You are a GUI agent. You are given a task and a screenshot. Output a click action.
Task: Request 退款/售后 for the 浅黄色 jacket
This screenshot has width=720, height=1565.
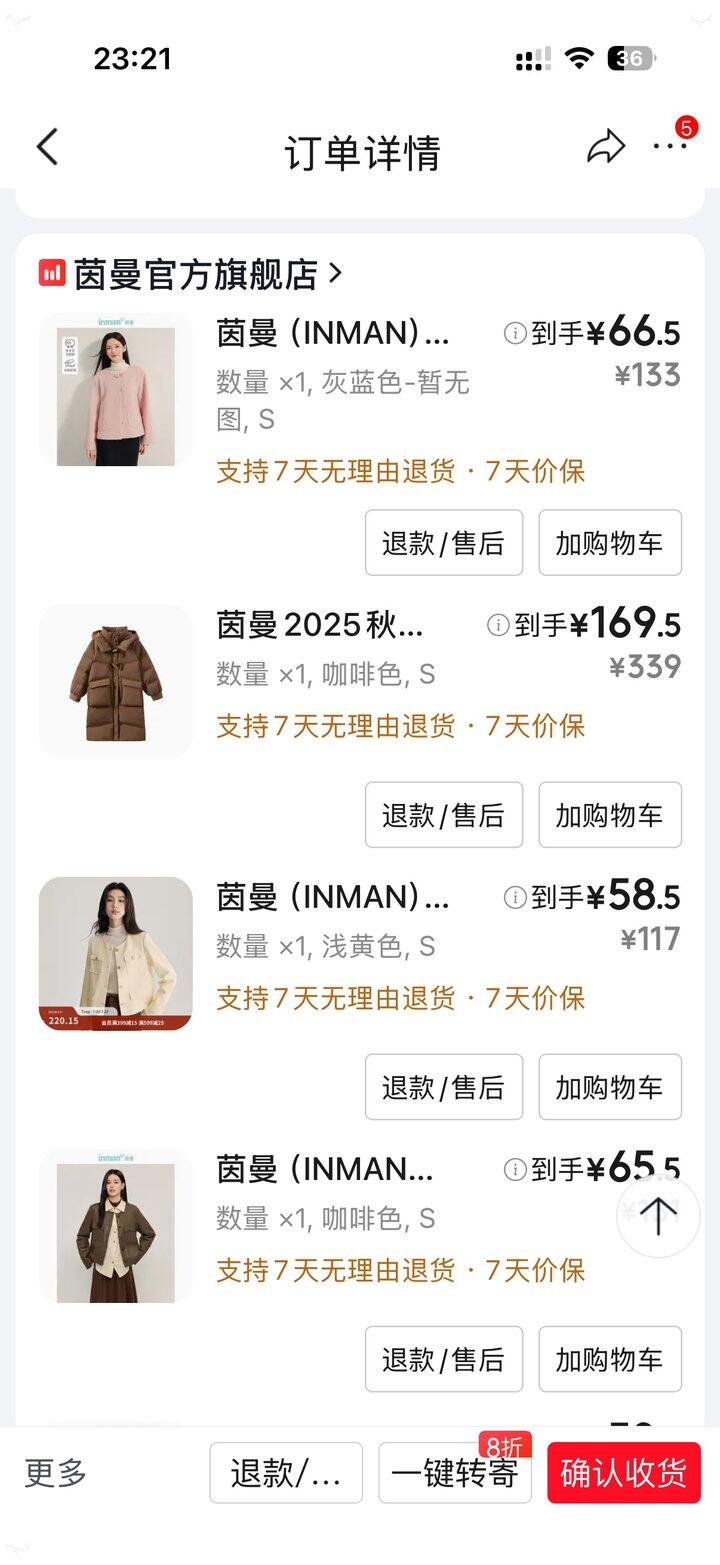(444, 1087)
